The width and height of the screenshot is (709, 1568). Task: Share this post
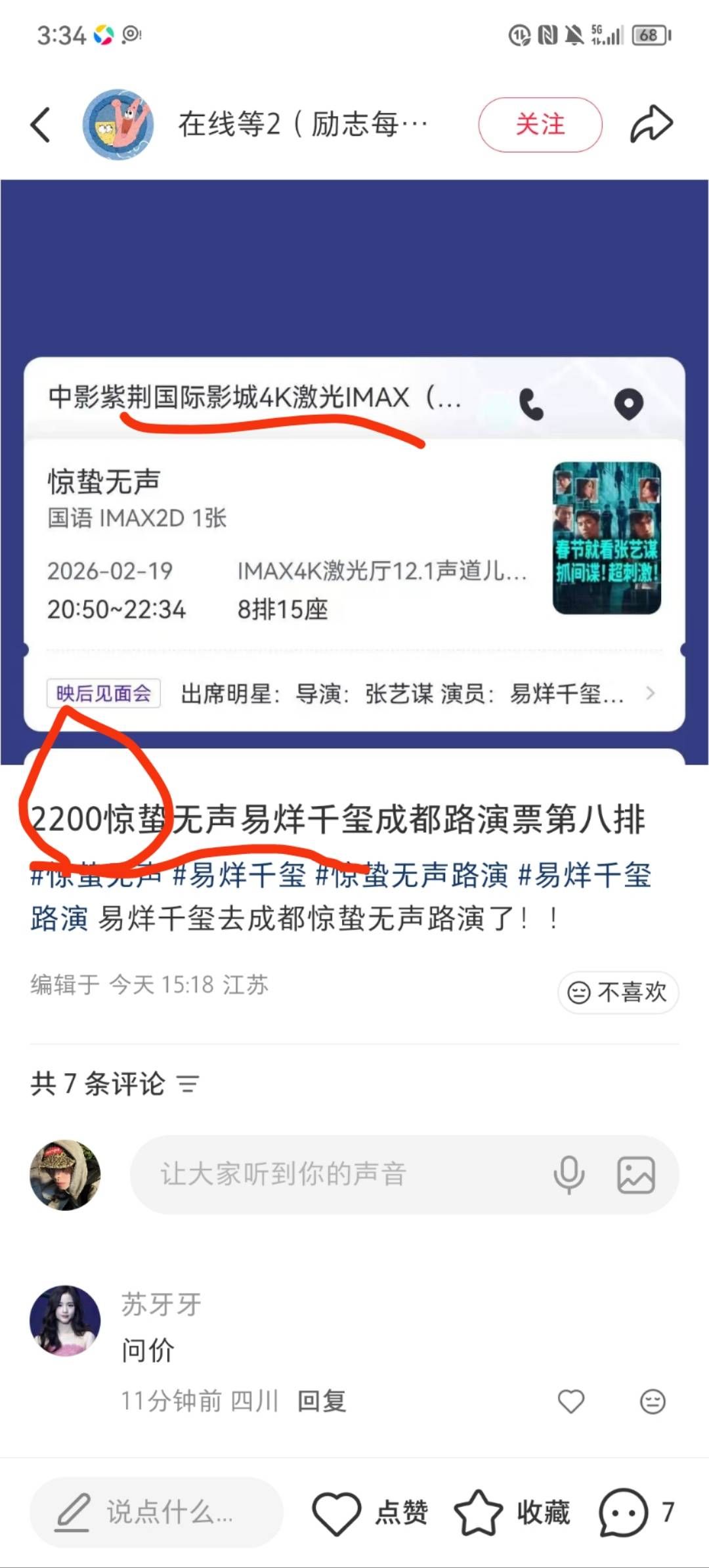(x=651, y=124)
